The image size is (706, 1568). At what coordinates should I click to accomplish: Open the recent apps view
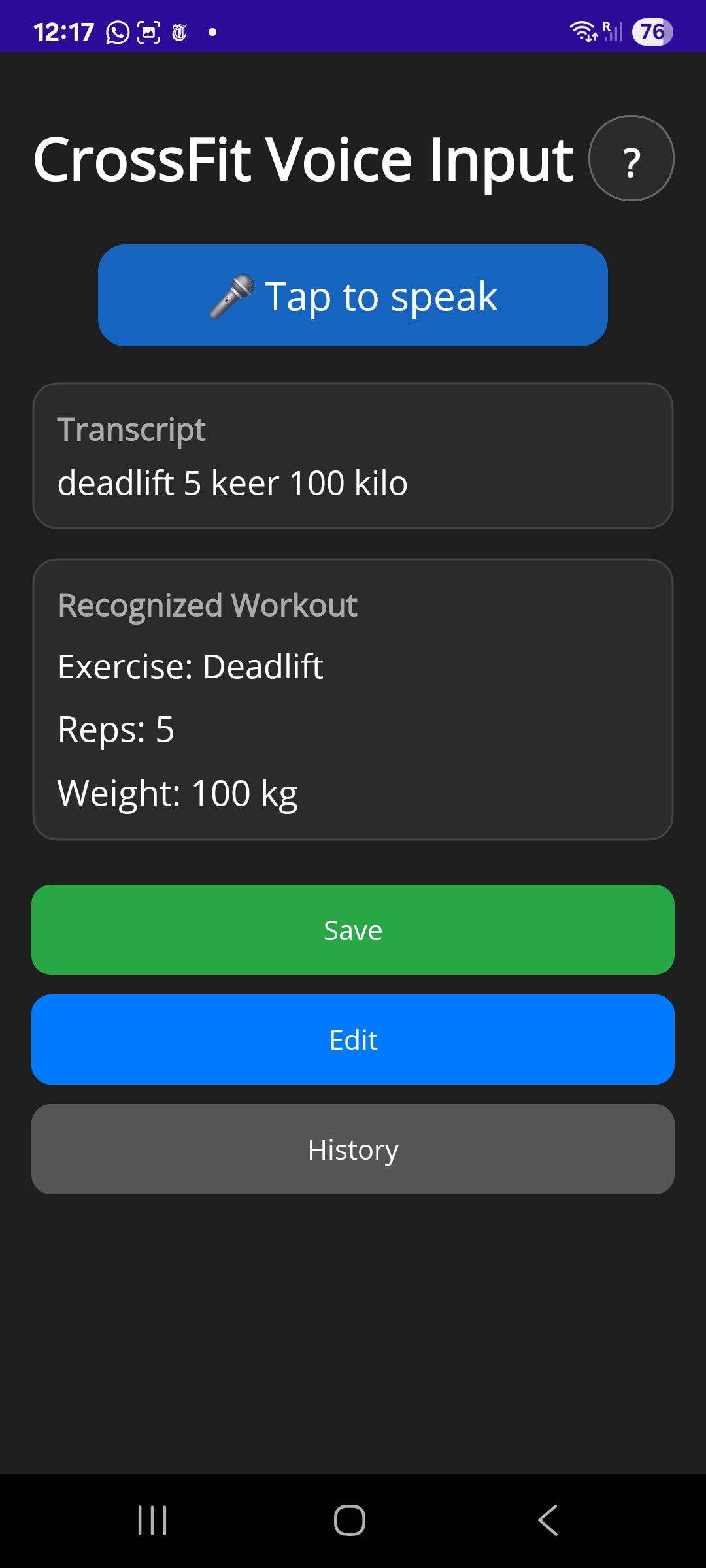point(152,1520)
